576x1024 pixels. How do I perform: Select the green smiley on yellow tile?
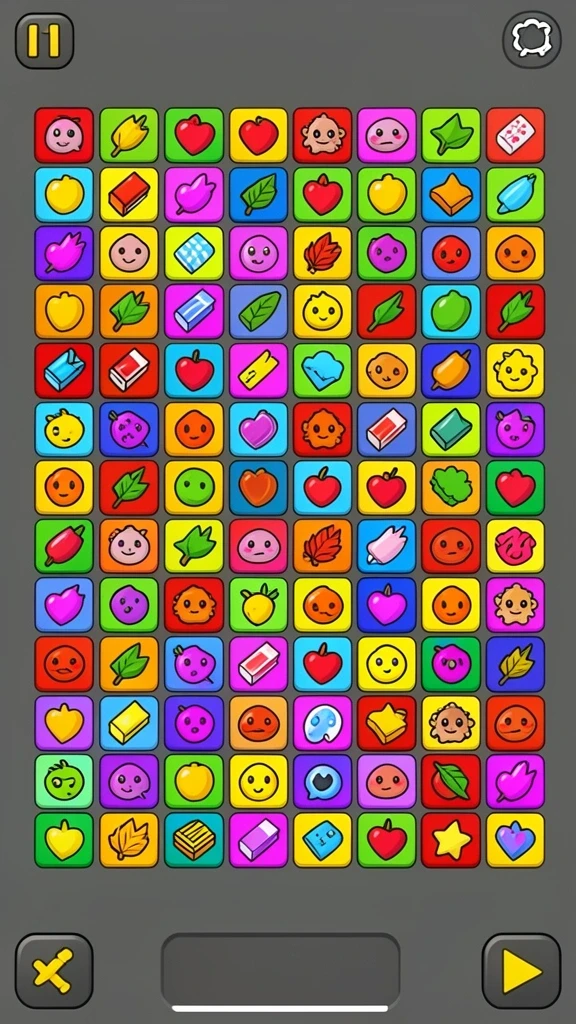[x=194, y=487]
